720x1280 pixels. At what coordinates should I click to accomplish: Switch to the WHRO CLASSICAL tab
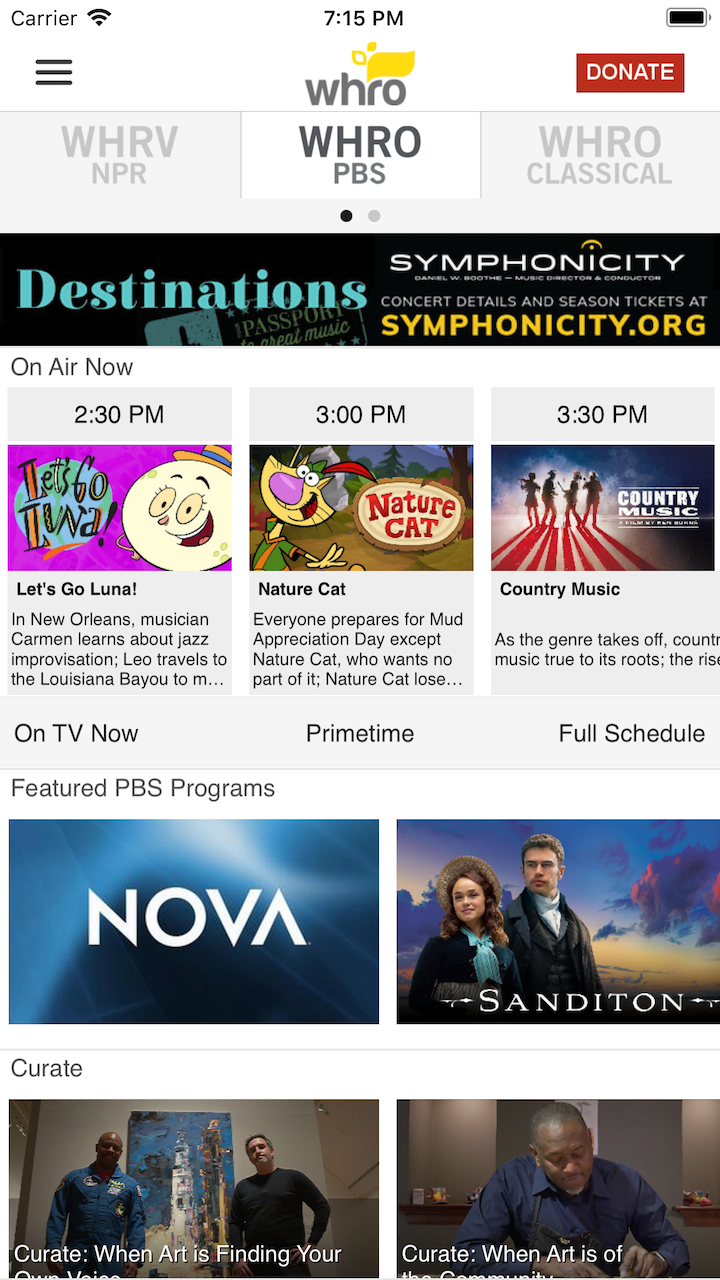click(x=599, y=155)
